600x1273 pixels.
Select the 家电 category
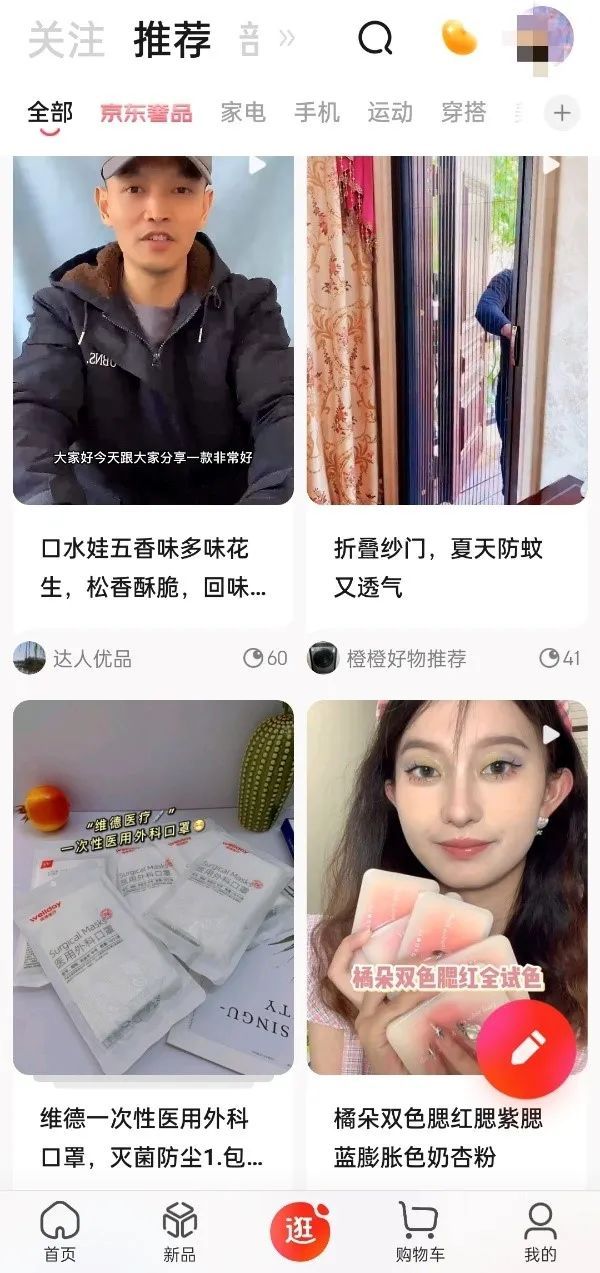point(243,113)
